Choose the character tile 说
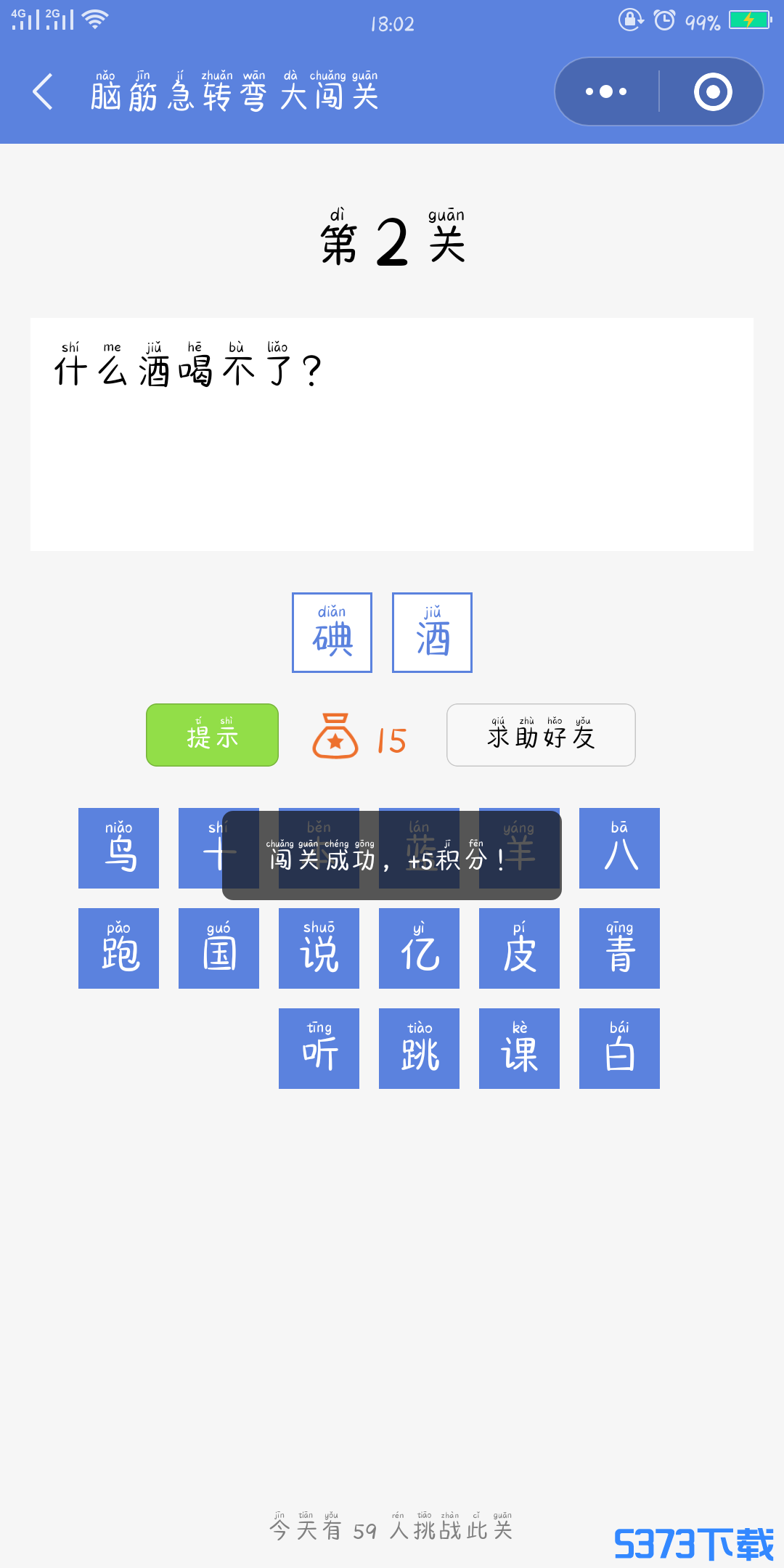The image size is (784, 1568). (319, 948)
